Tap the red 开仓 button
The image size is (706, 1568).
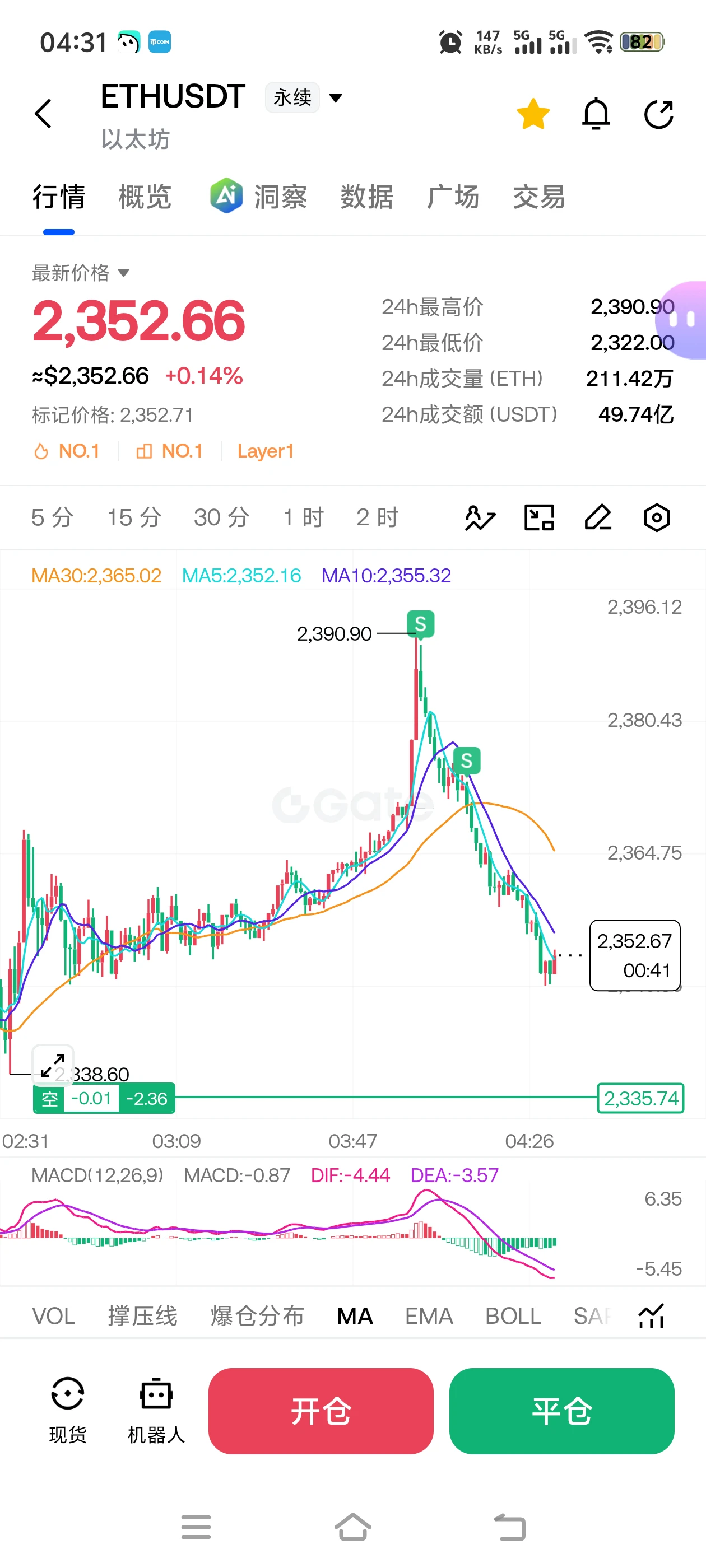pos(321,1410)
